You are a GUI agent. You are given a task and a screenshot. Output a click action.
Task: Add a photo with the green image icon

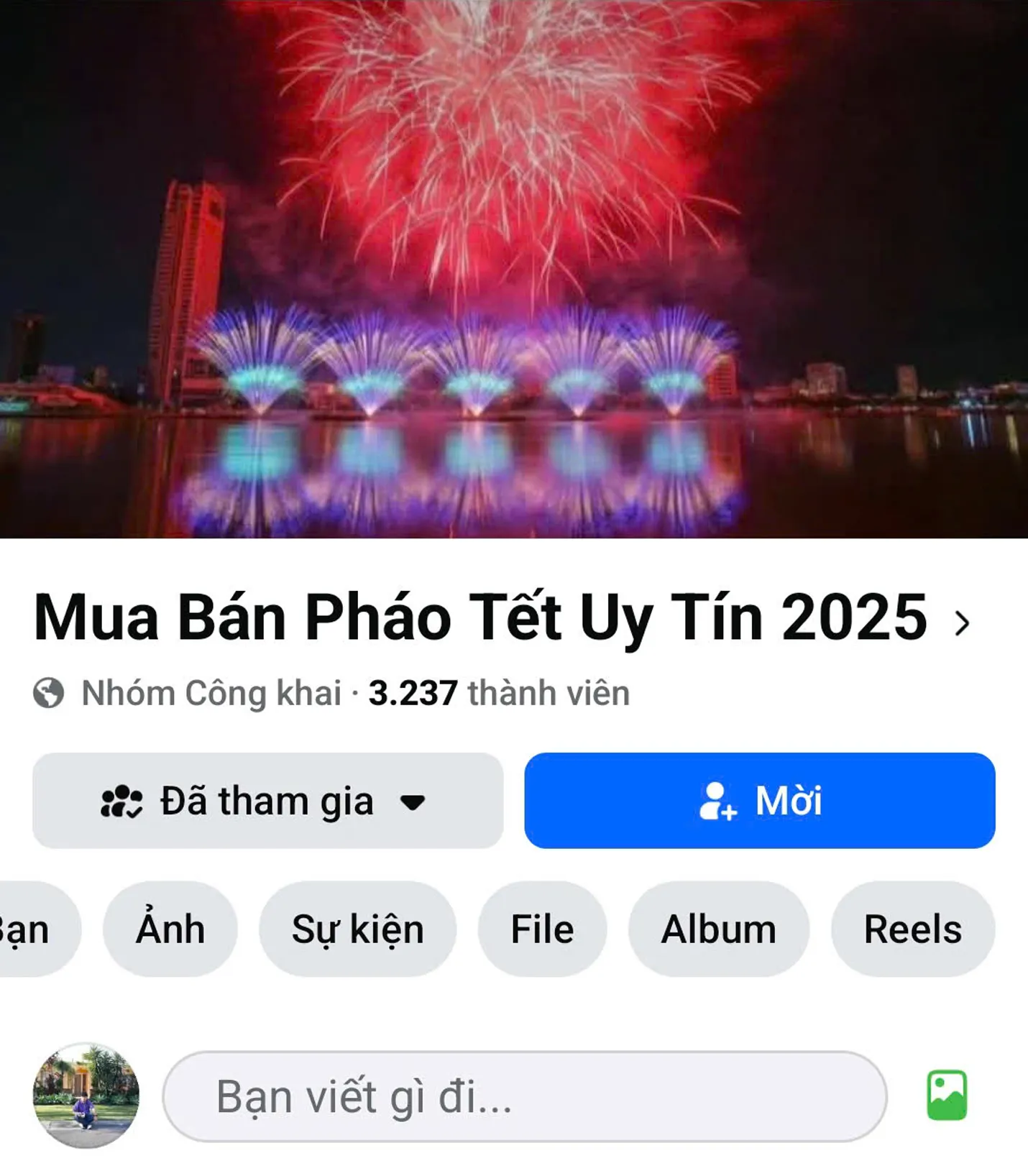(x=947, y=1095)
